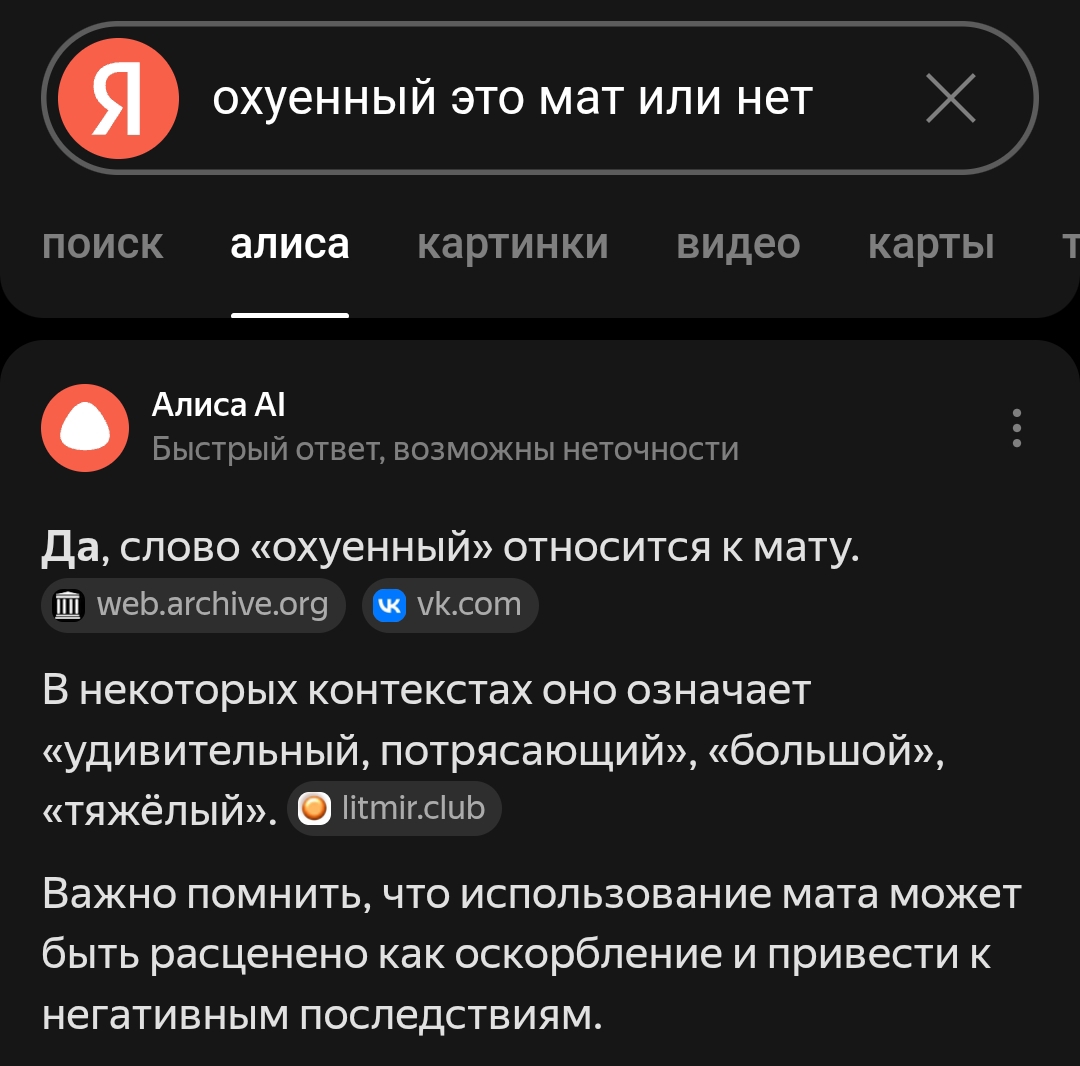1080x1066 pixels.
Task: Clear the search query with X
Action: tap(950, 99)
